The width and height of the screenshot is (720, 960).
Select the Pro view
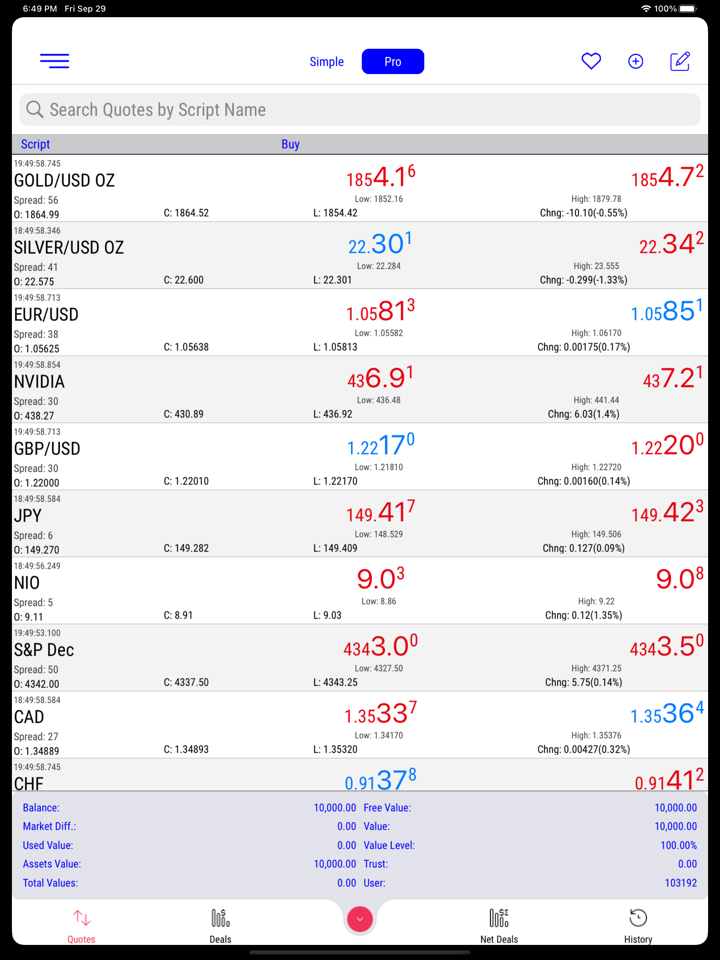click(x=393, y=62)
